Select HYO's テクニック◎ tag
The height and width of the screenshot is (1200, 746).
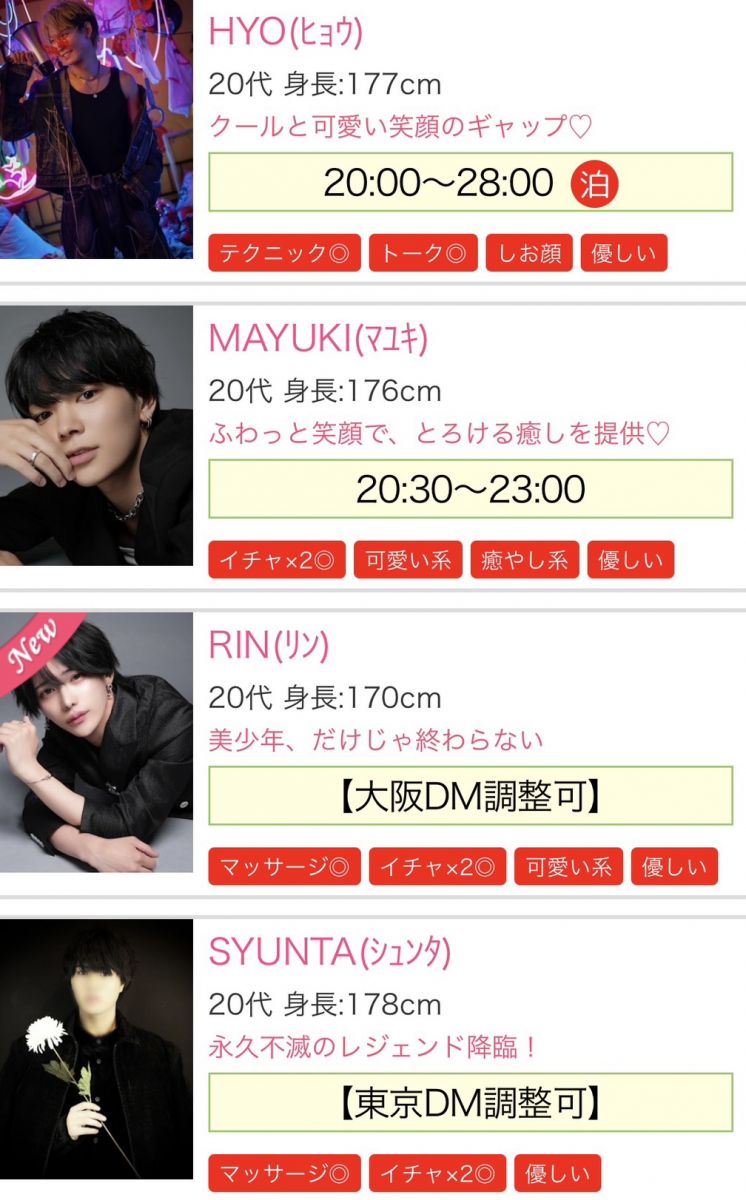[x=284, y=253]
